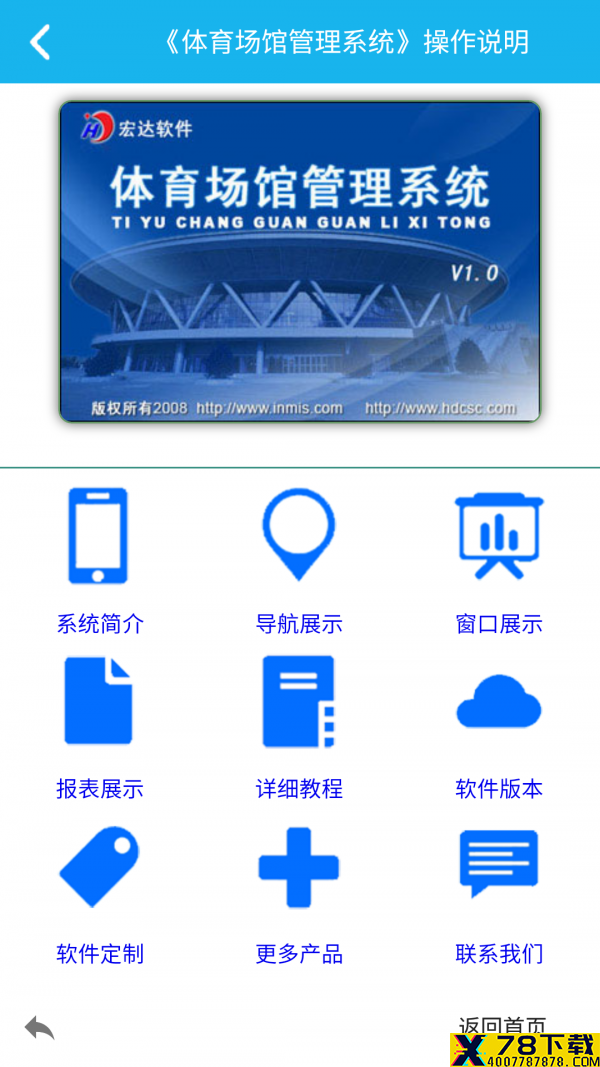The width and height of the screenshot is (600, 1067).
Task: Open 导航展示 navigation showcase
Action: tap(299, 561)
